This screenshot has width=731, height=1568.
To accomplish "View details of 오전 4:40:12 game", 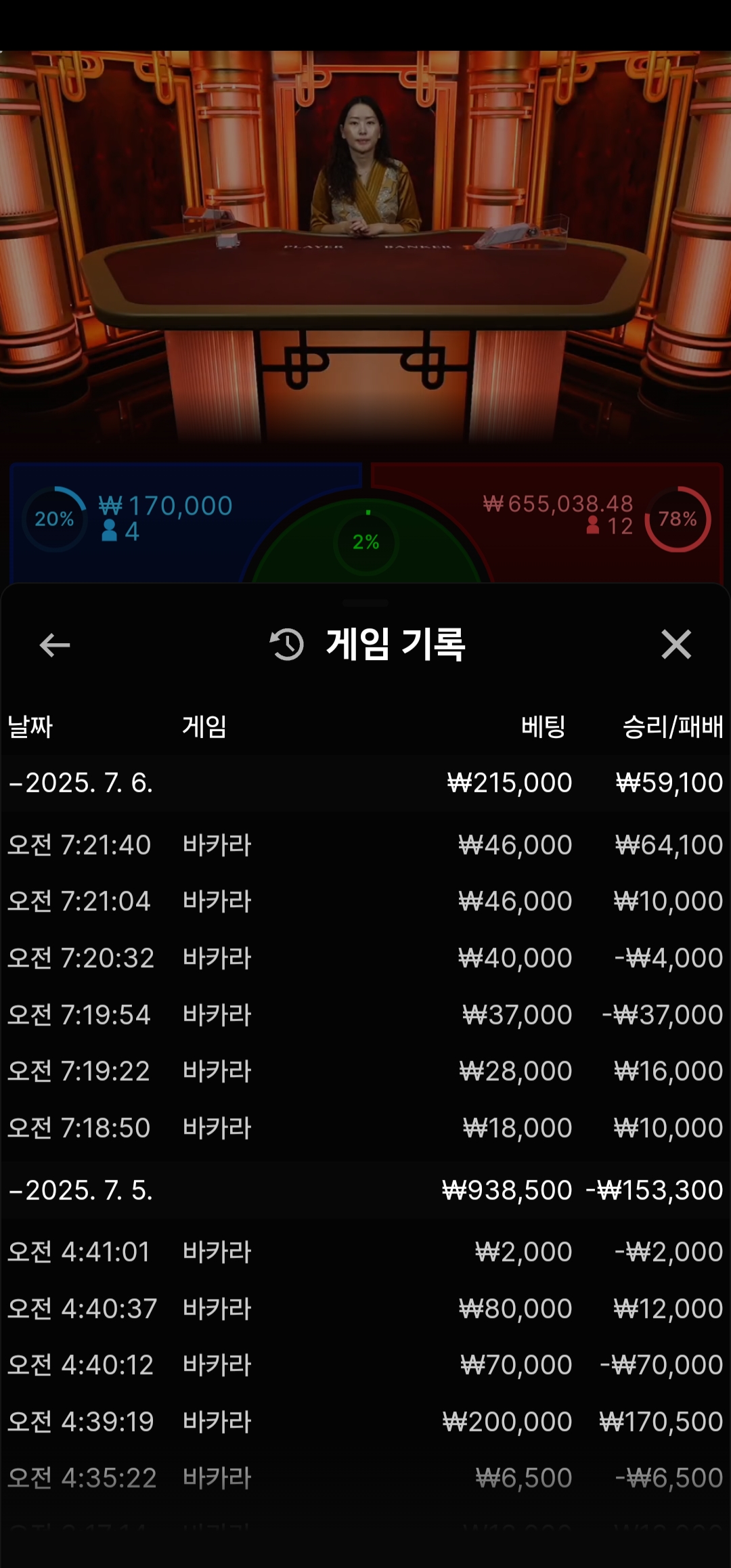I will pos(365,1365).
